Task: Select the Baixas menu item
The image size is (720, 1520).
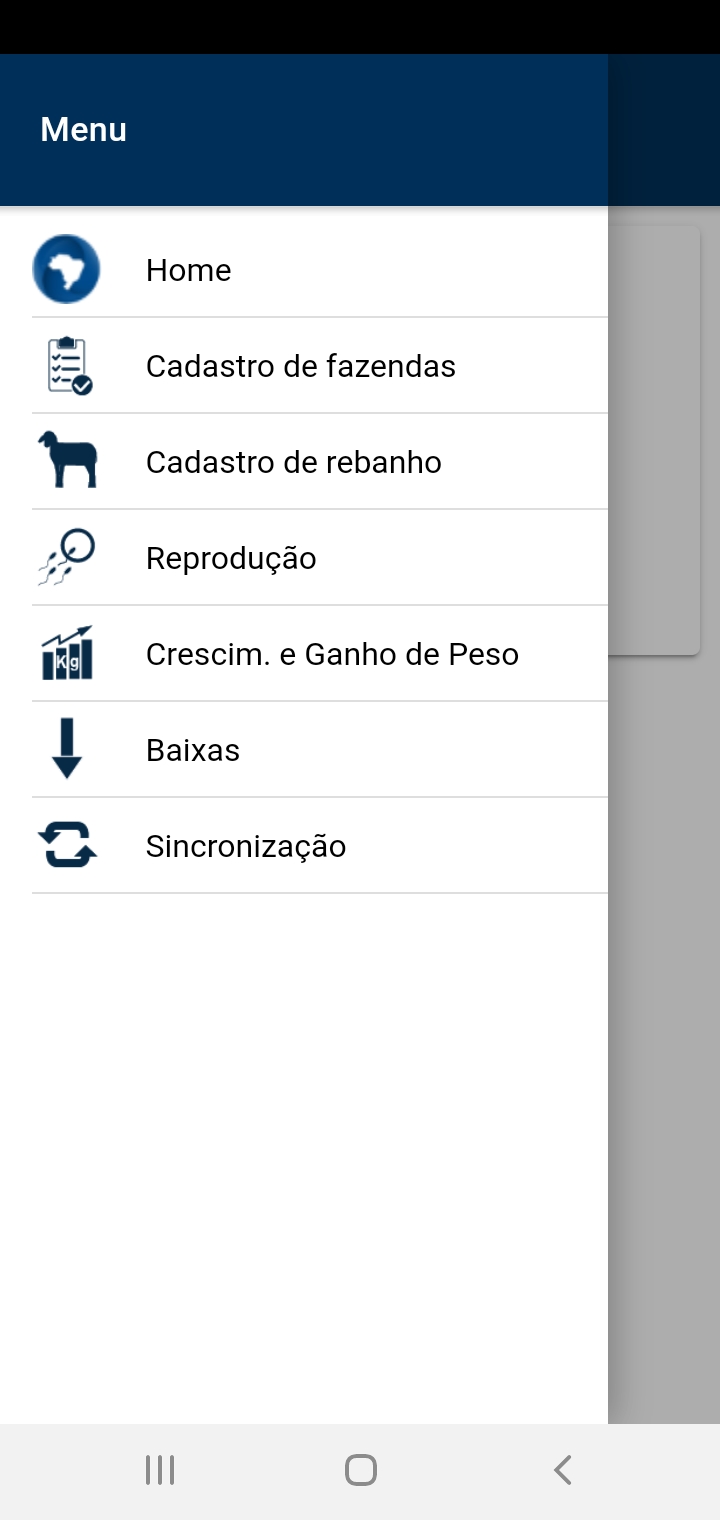Action: point(304,750)
